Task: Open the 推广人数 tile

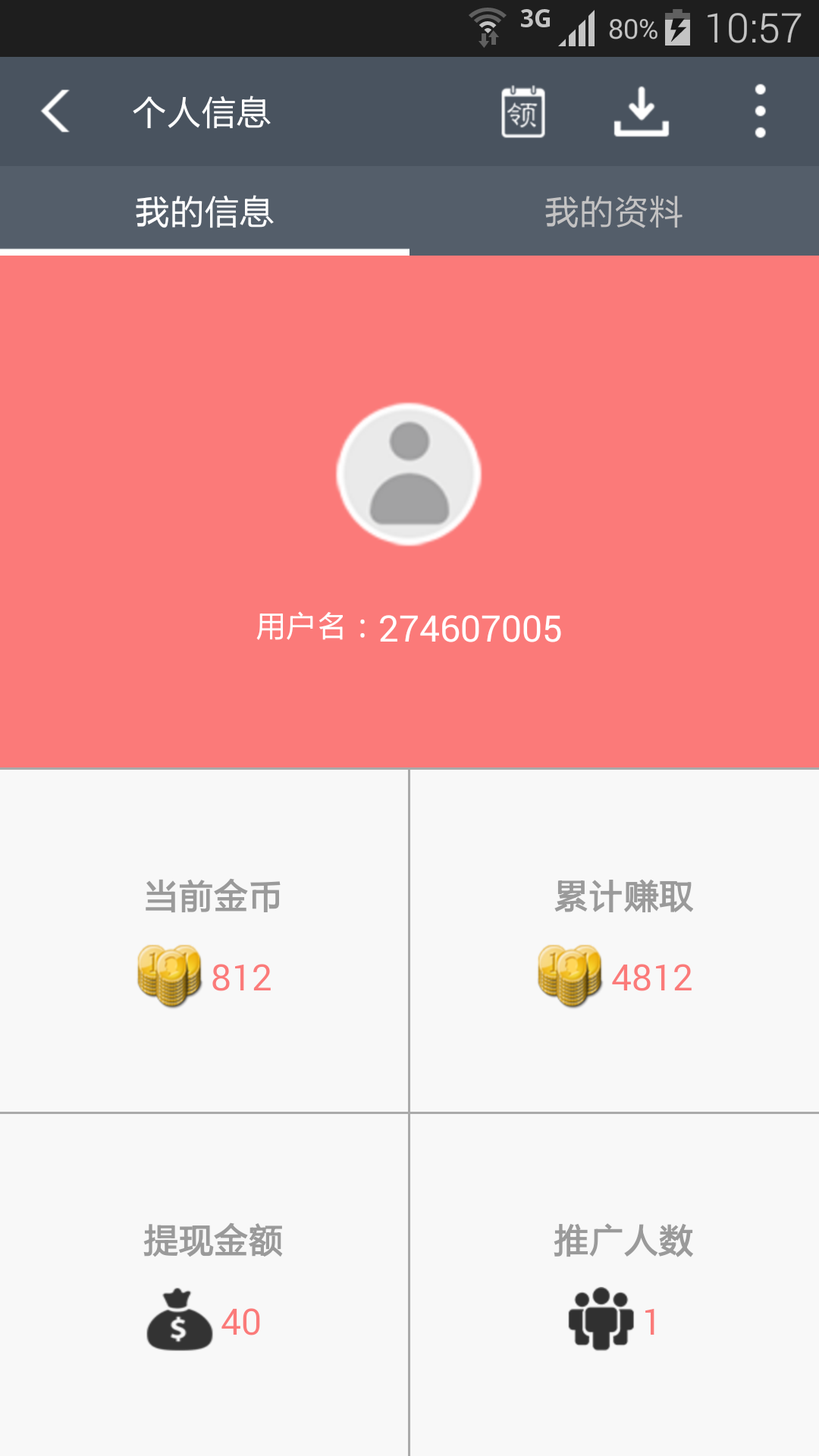Action: tap(615, 1285)
